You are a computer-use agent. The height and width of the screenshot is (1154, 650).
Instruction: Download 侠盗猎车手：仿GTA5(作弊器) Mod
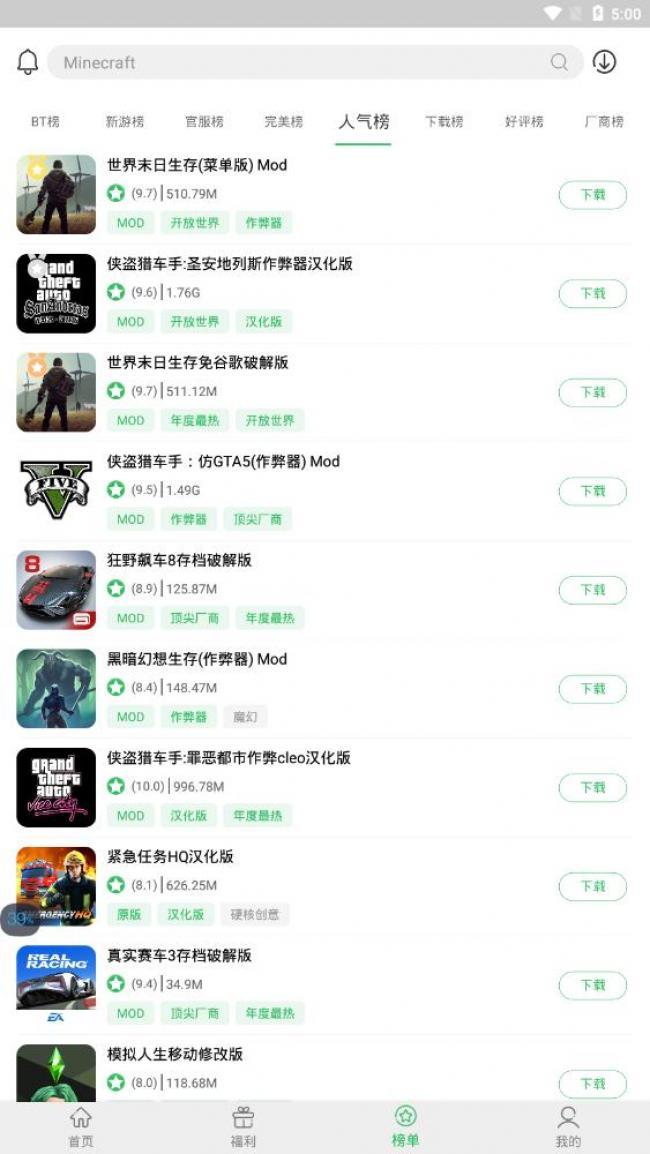(592, 491)
